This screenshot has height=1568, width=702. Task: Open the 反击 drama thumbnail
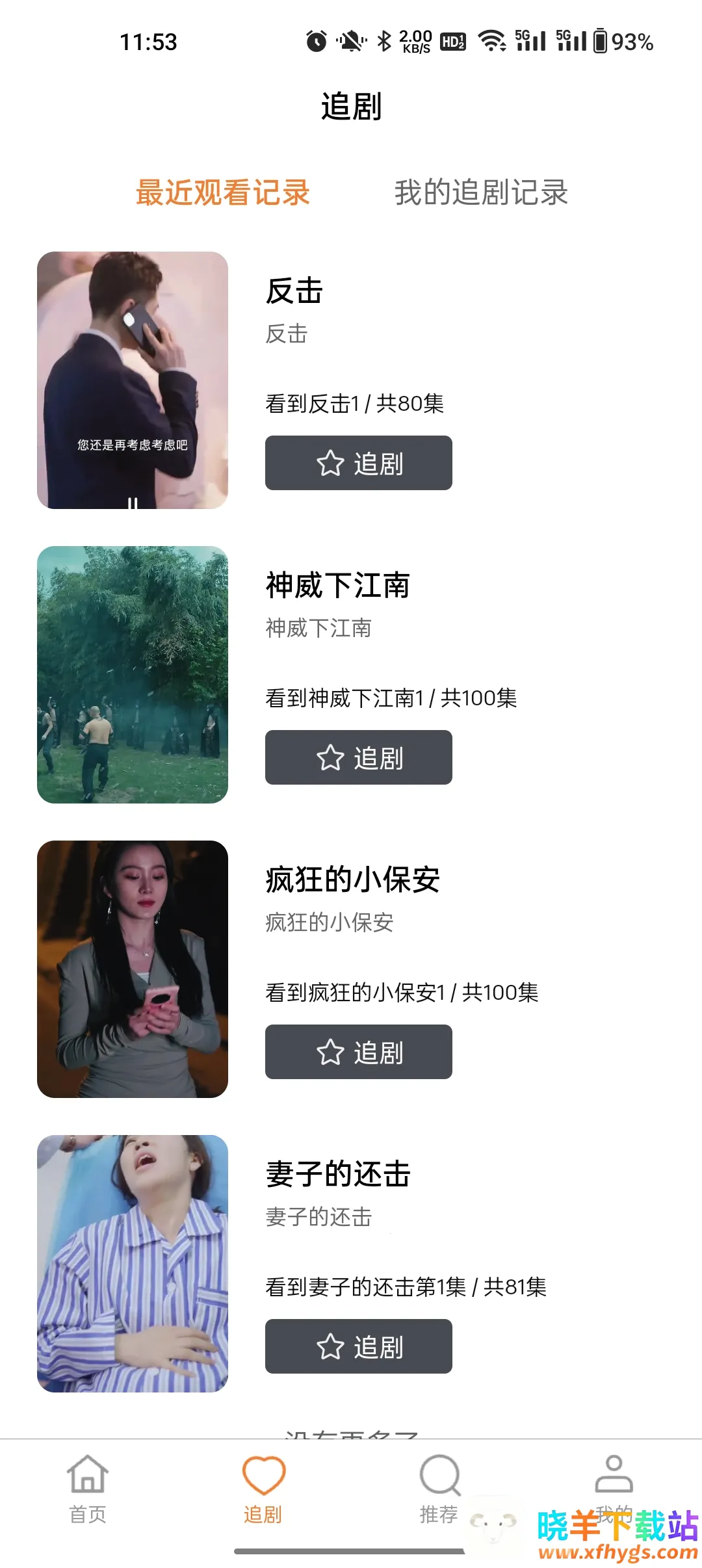[133, 380]
